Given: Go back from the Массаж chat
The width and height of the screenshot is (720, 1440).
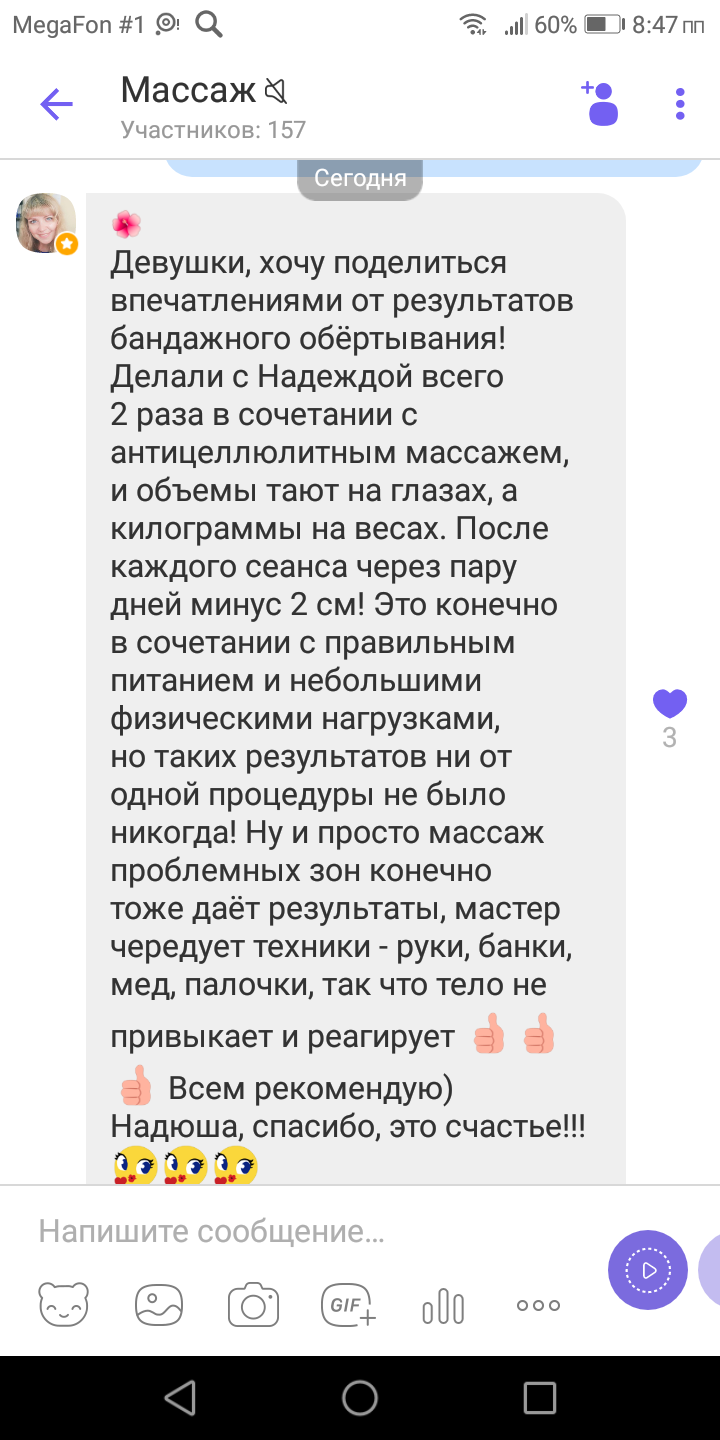Looking at the screenshot, I should pyautogui.click(x=56, y=104).
